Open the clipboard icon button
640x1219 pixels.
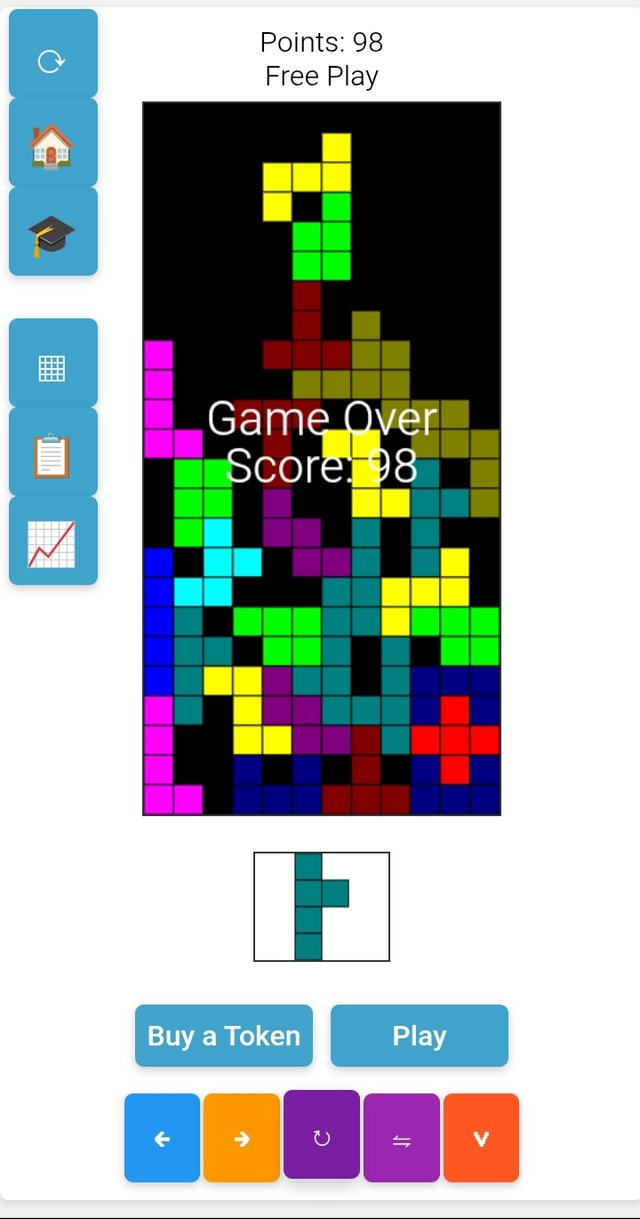point(53,455)
